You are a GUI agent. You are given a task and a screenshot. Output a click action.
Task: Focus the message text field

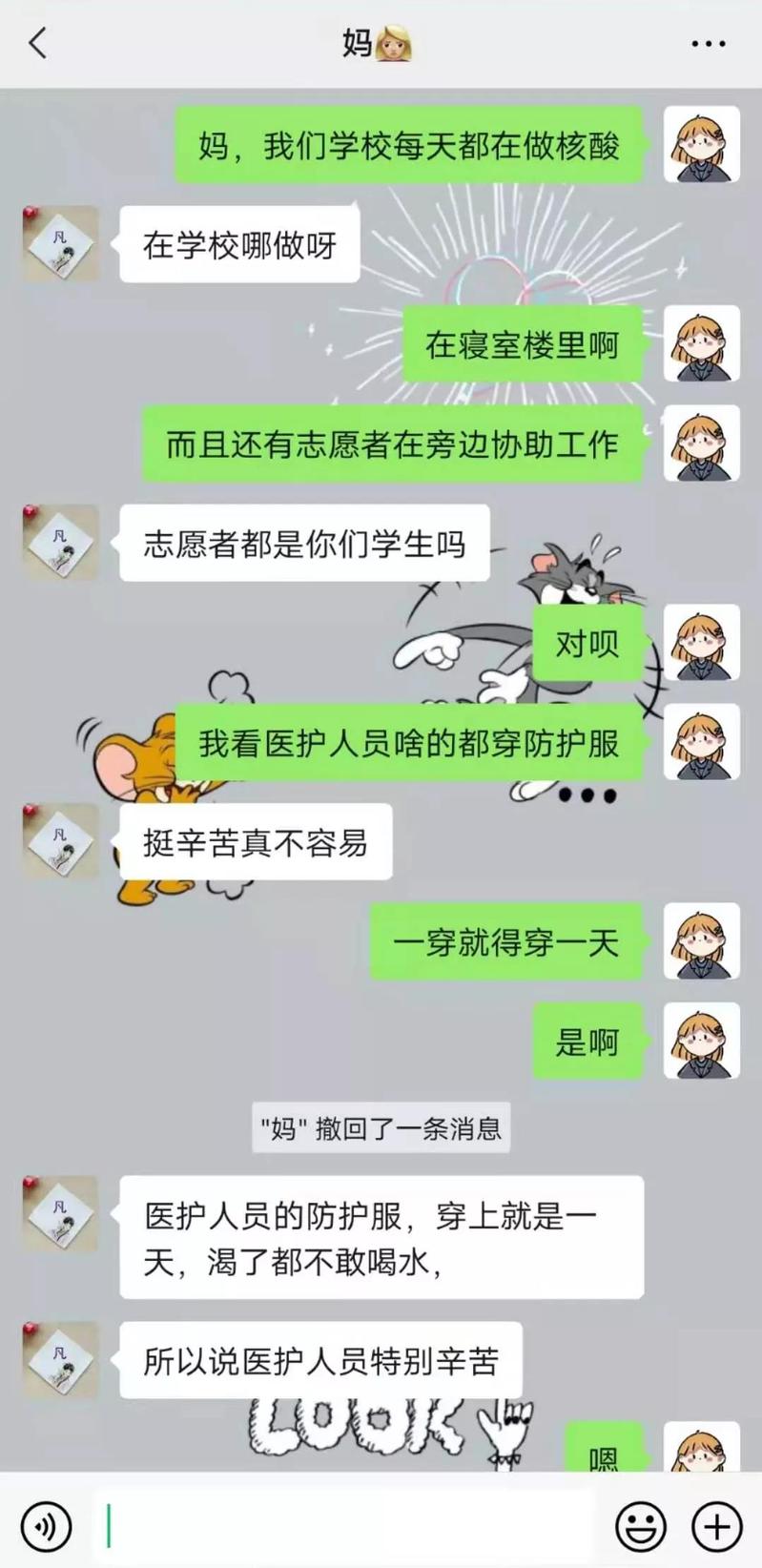(343, 1526)
